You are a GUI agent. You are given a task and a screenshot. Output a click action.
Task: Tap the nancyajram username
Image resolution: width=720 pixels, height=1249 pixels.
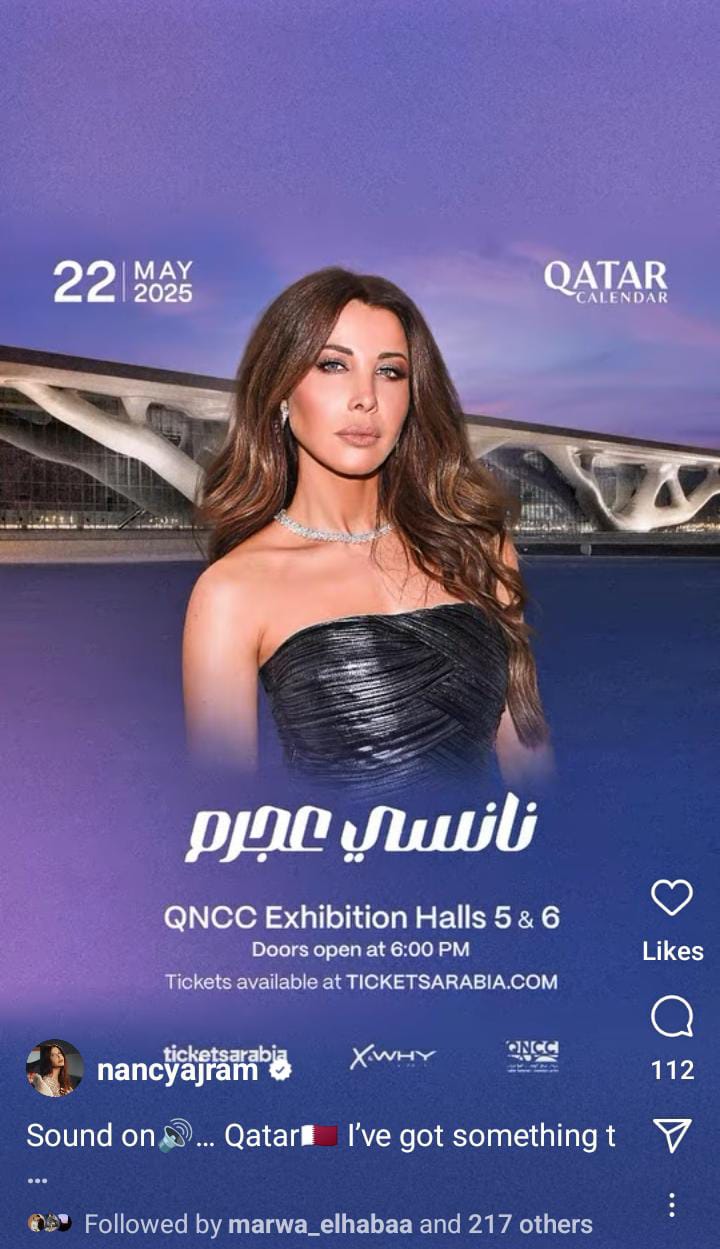pyautogui.click(x=180, y=1070)
